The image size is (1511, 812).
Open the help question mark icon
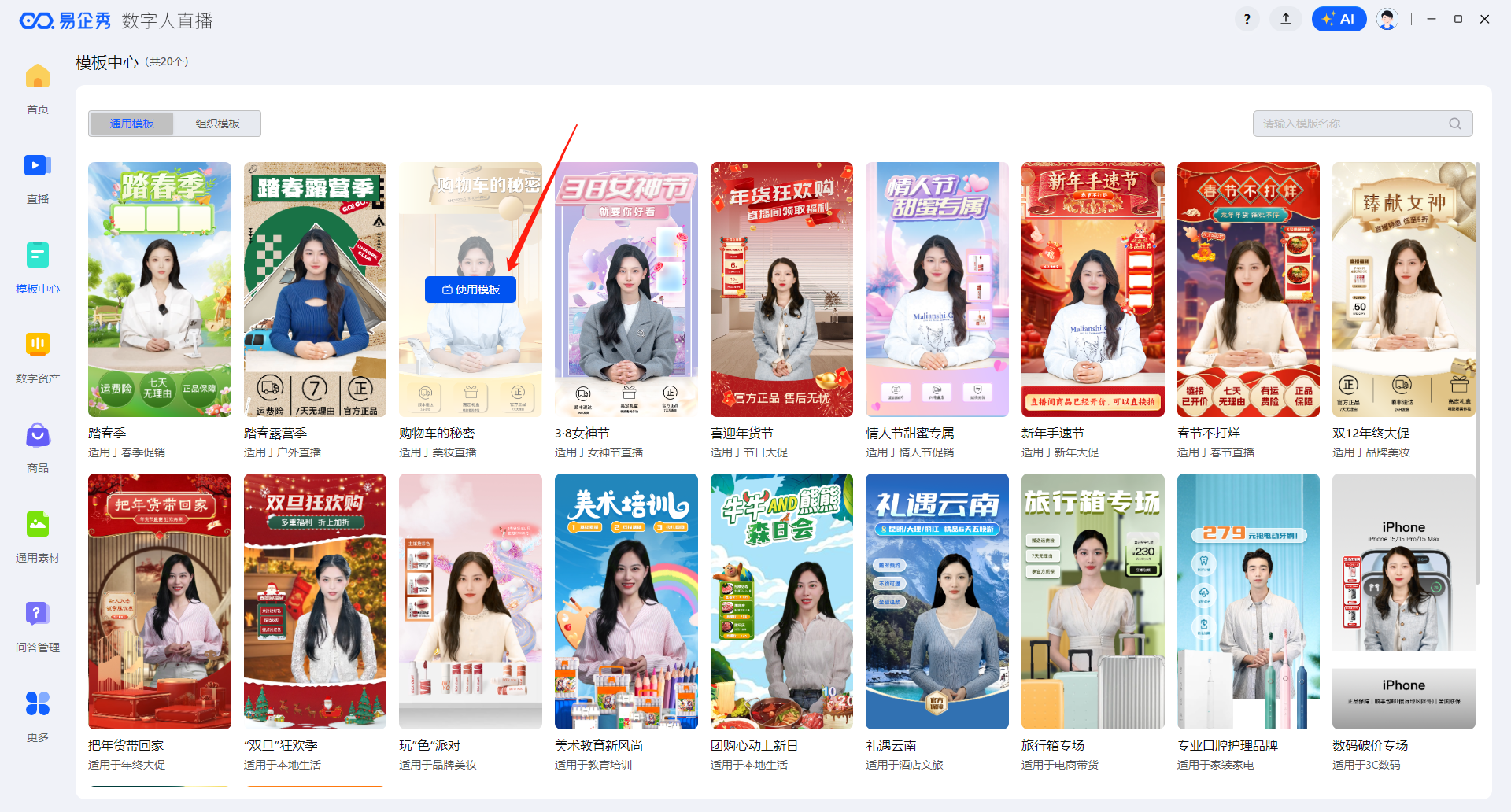tap(1247, 20)
